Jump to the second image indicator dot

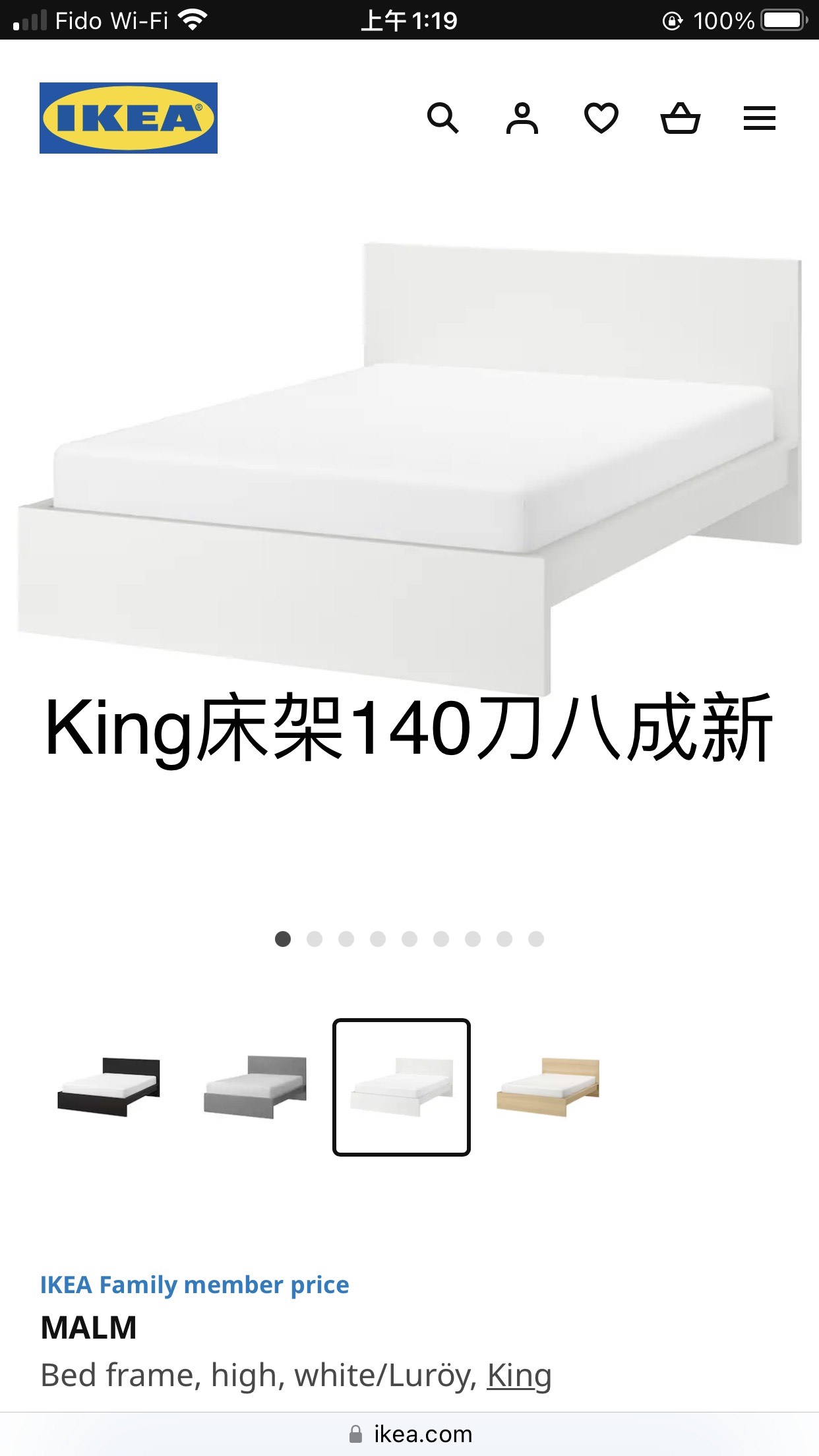coord(315,939)
